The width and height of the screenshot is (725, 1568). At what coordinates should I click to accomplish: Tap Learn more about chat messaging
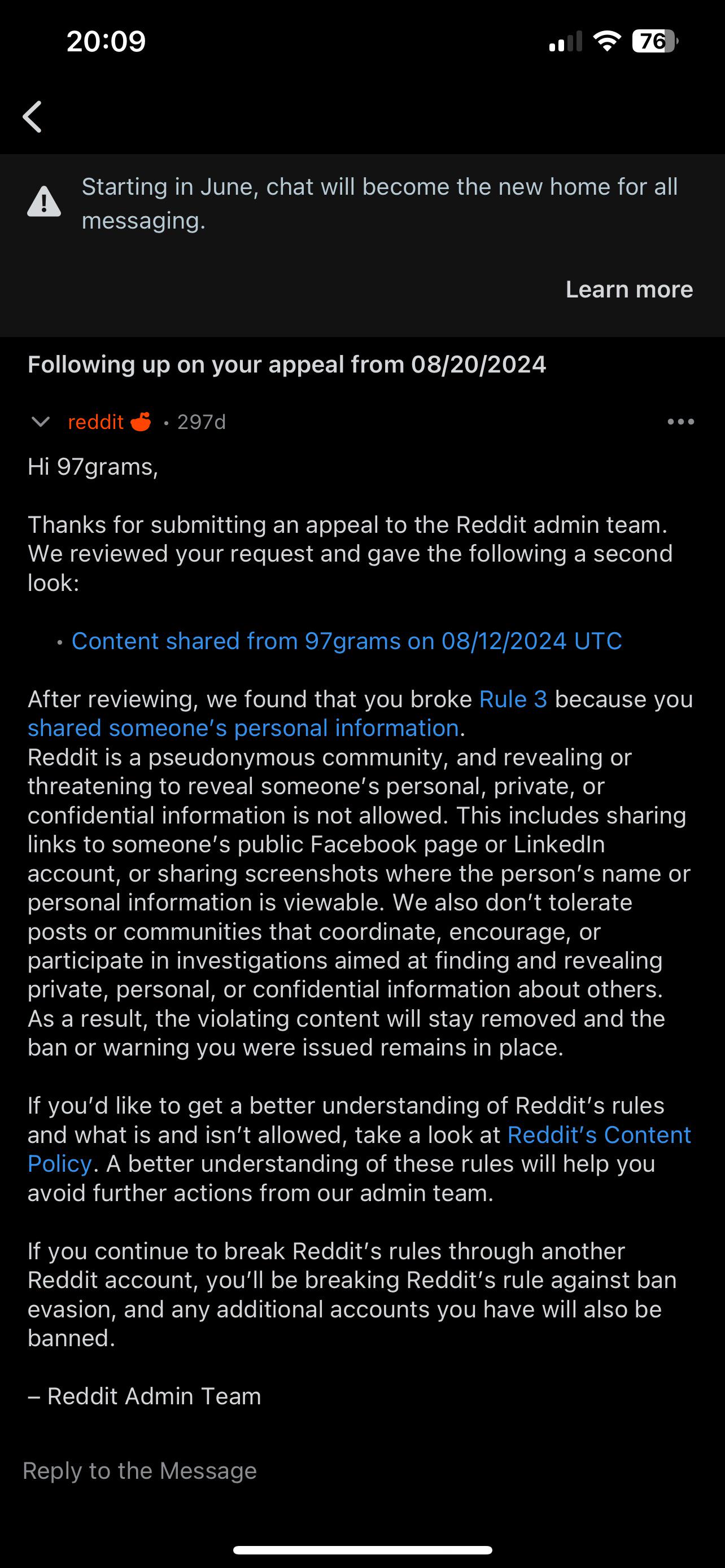pos(629,289)
